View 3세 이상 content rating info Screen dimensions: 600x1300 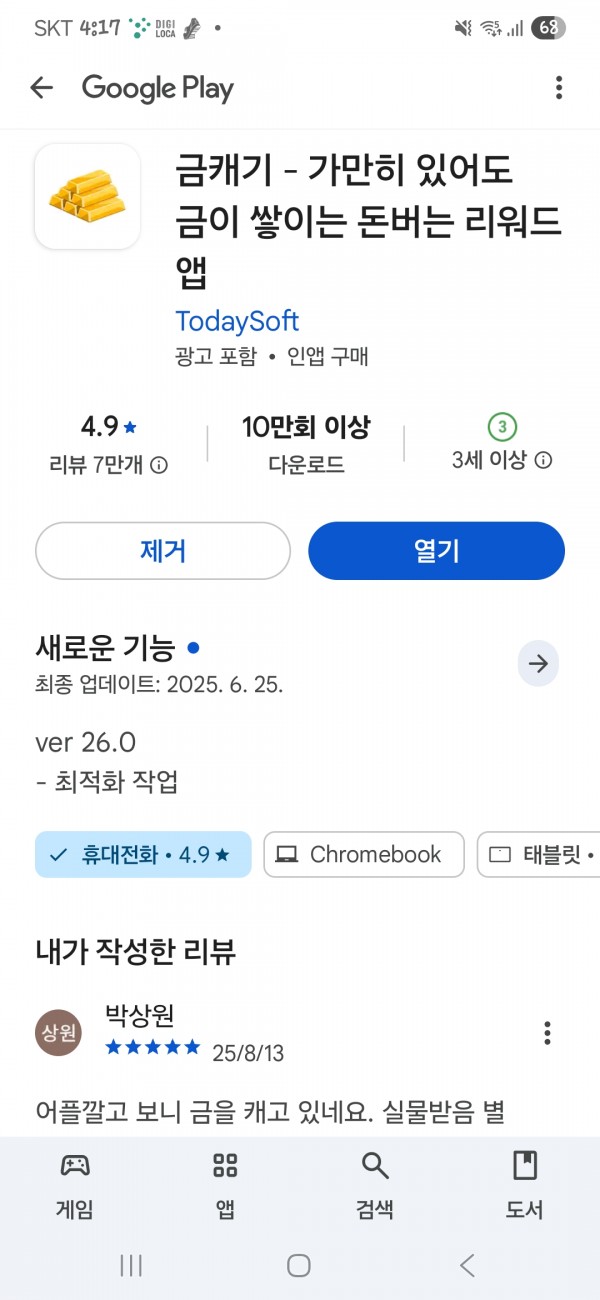coord(502,460)
